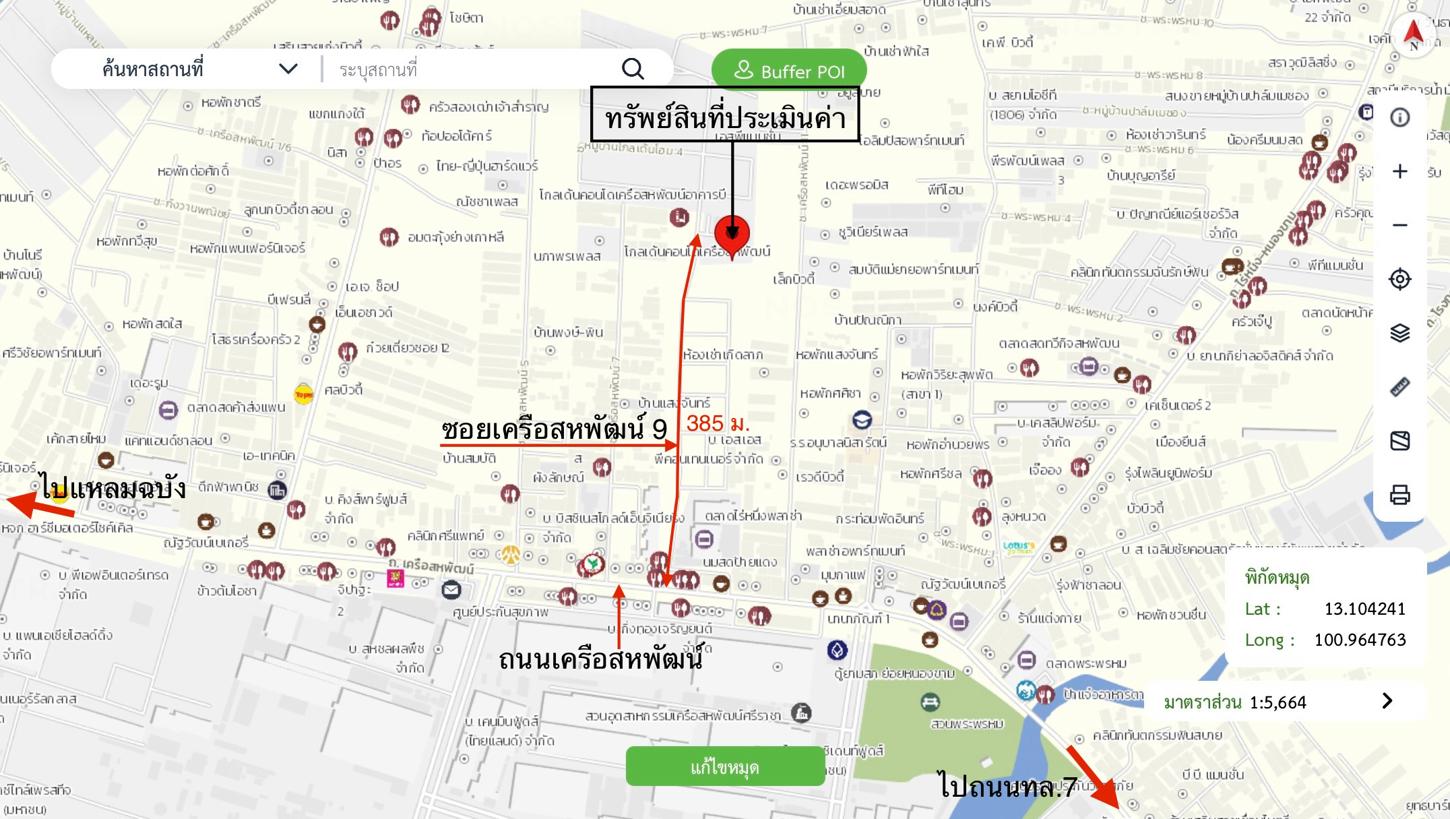
Task: Open the map layers selector
Action: point(1400,333)
